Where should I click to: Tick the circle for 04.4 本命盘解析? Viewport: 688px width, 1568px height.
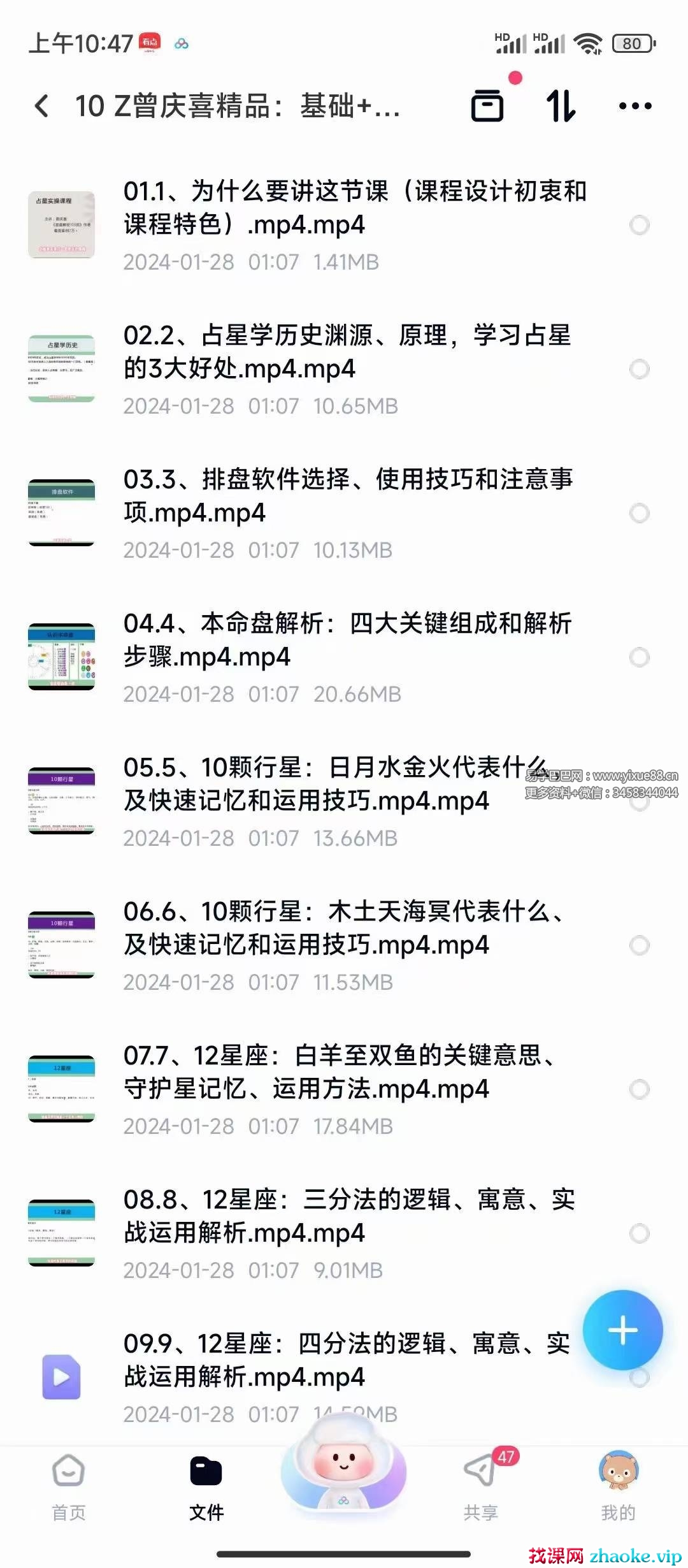tap(639, 657)
